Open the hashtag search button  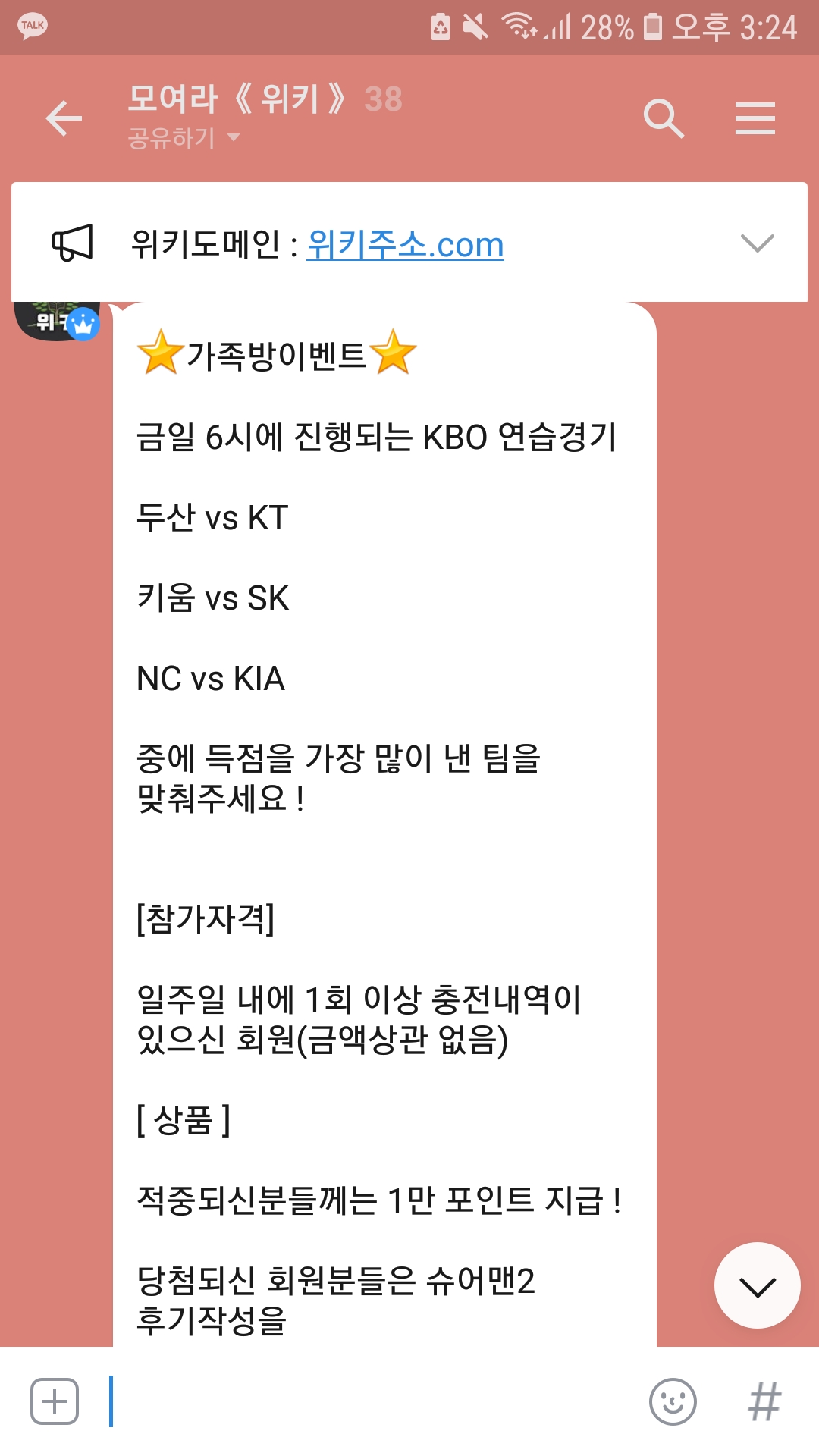764,1401
